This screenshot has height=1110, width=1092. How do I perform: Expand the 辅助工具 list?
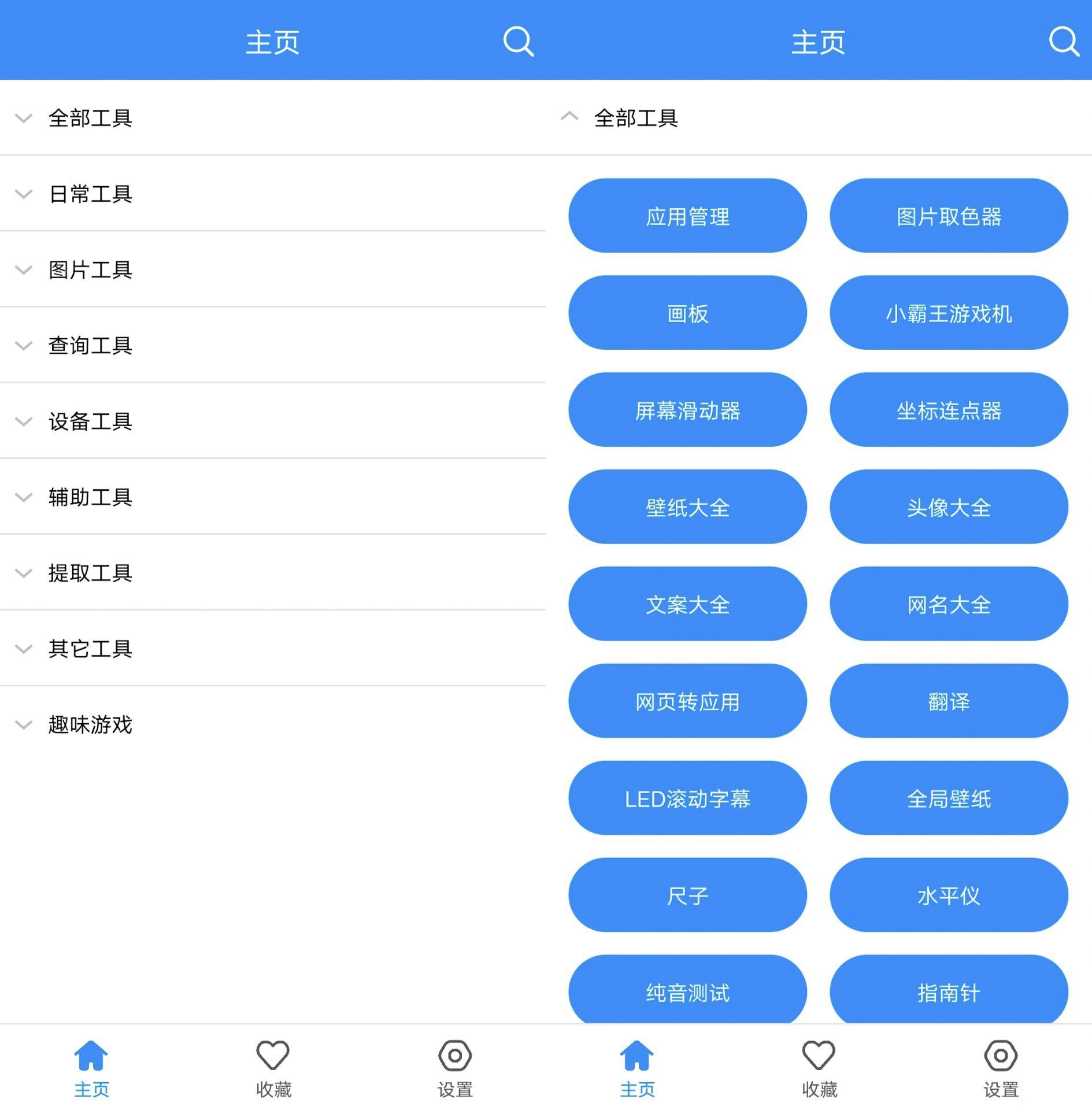coord(90,497)
